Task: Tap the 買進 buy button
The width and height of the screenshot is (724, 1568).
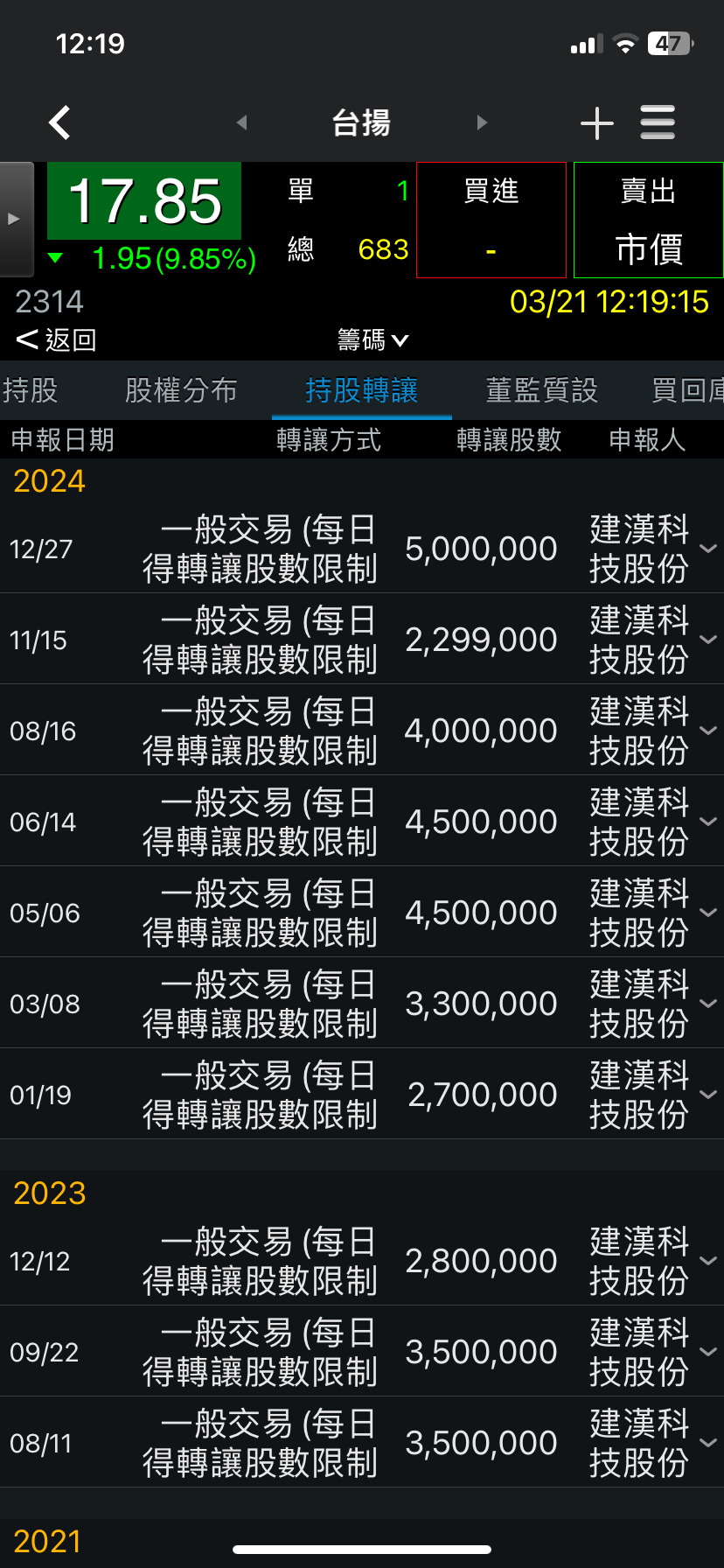Action: 491,220
